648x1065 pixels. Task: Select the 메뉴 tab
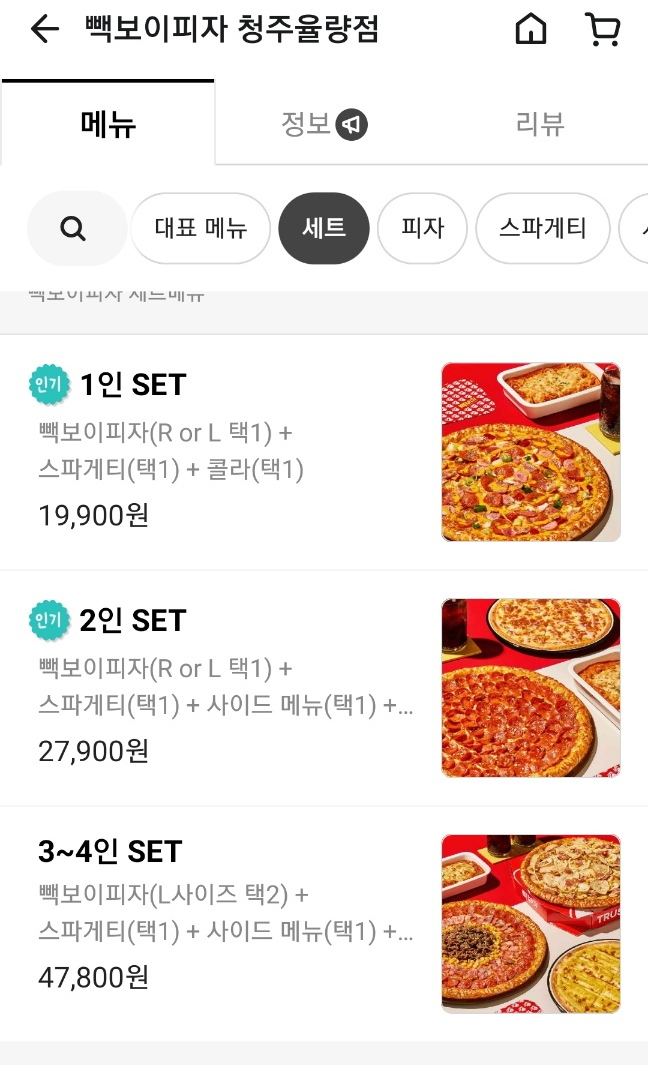[x=108, y=124]
